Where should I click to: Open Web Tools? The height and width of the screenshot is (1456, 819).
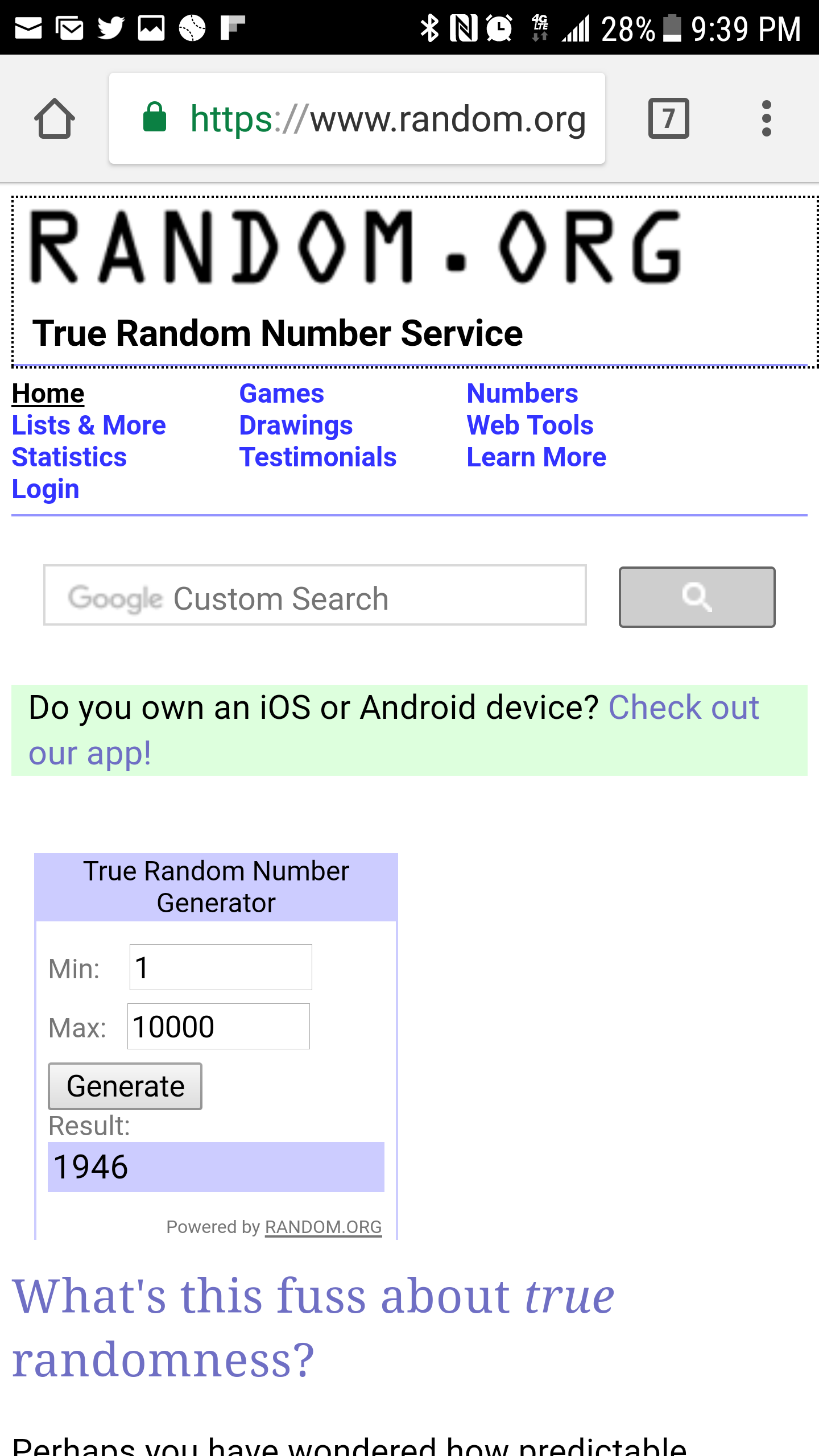[530, 425]
